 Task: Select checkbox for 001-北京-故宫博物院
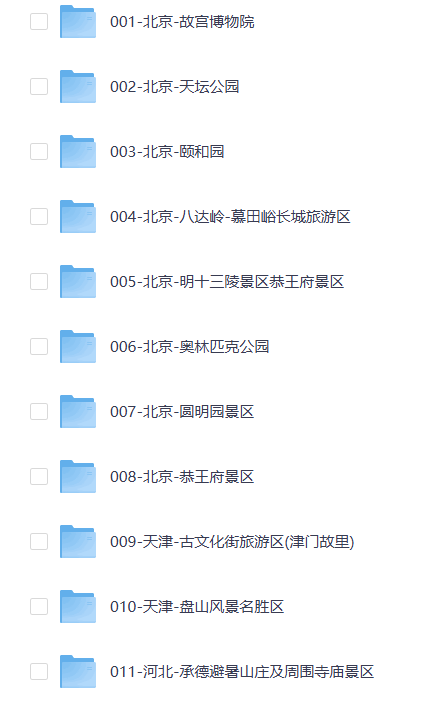[x=39, y=21]
